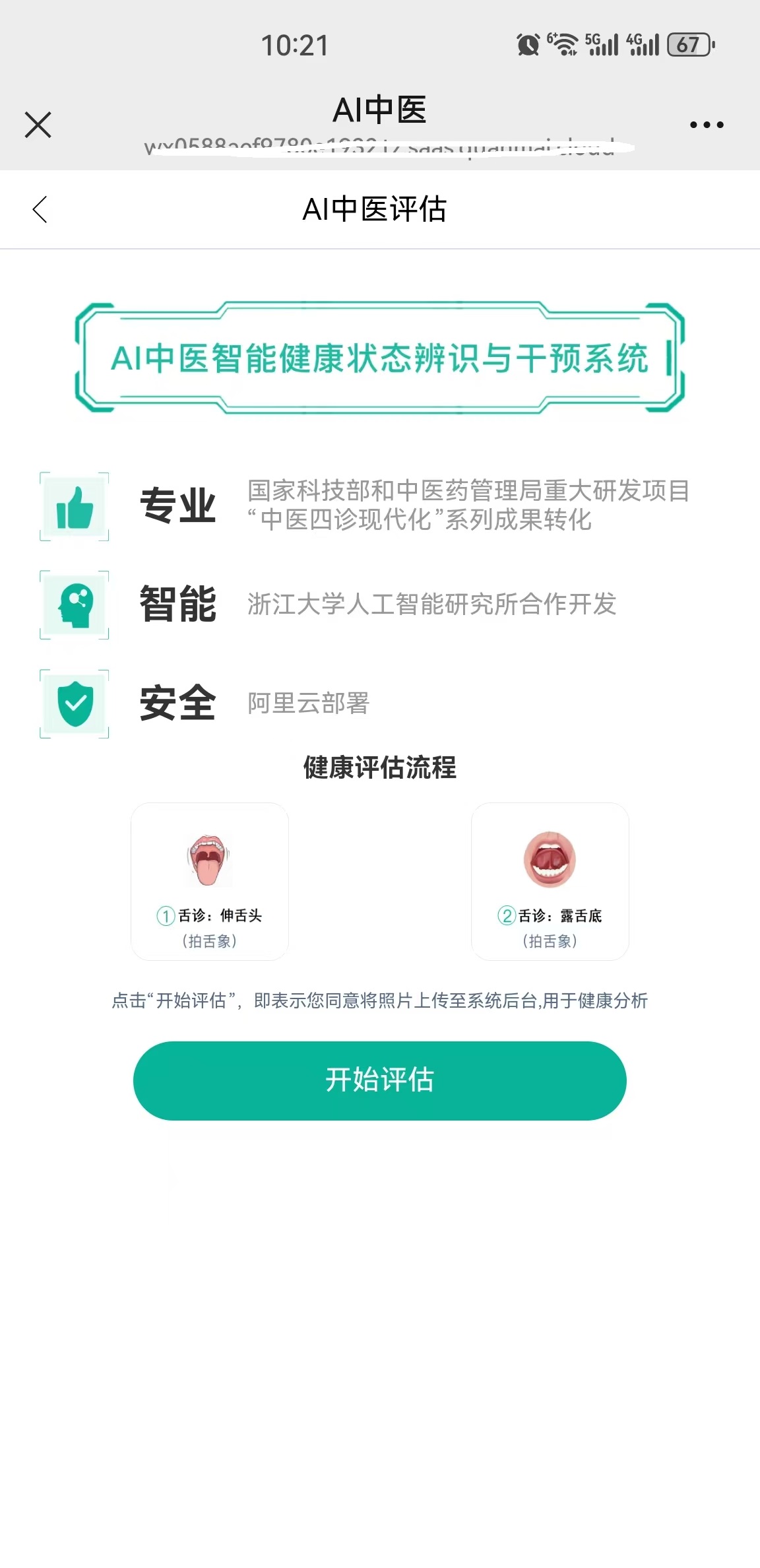Open the three-dot overflow menu
The height and width of the screenshot is (1568, 760).
tap(707, 125)
